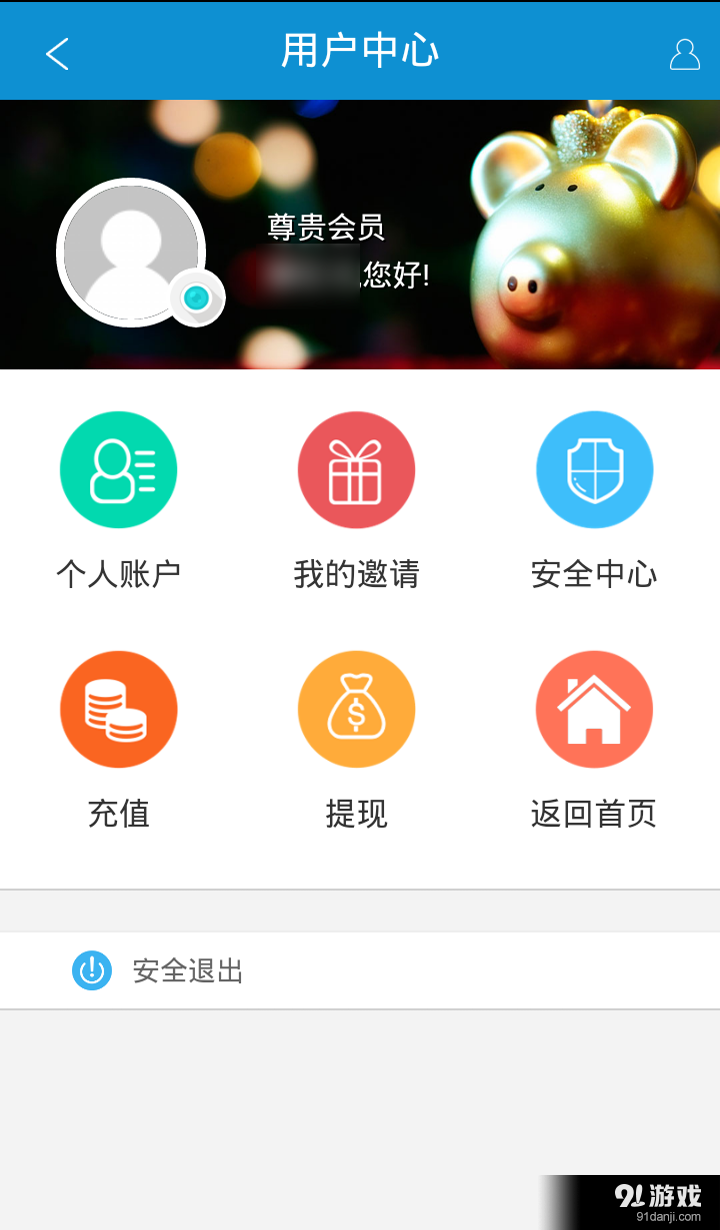Click the 安全退出 power icon
Image resolution: width=720 pixels, height=1230 pixels.
[x=91, y=969]
